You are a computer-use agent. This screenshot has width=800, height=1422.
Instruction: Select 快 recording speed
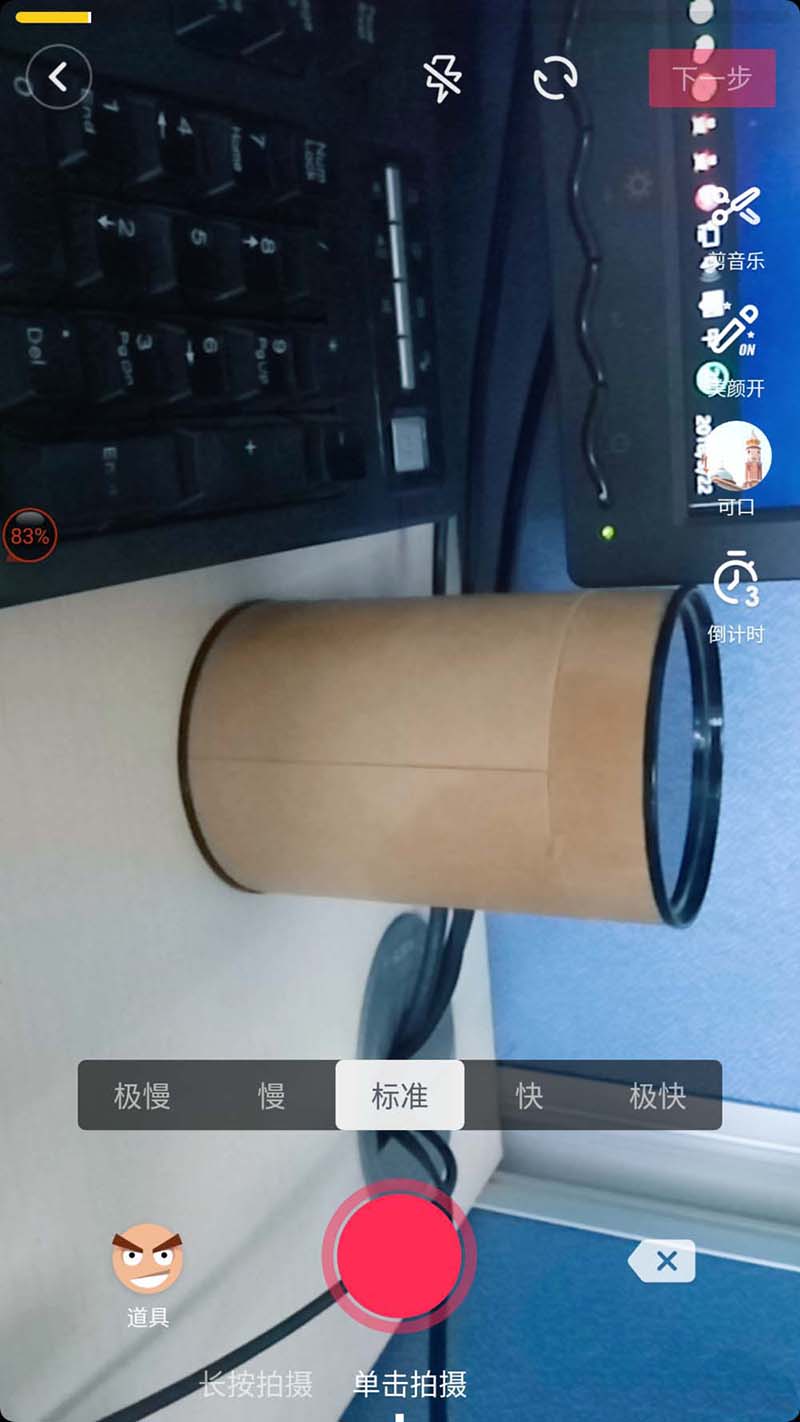click(529, 1095)
